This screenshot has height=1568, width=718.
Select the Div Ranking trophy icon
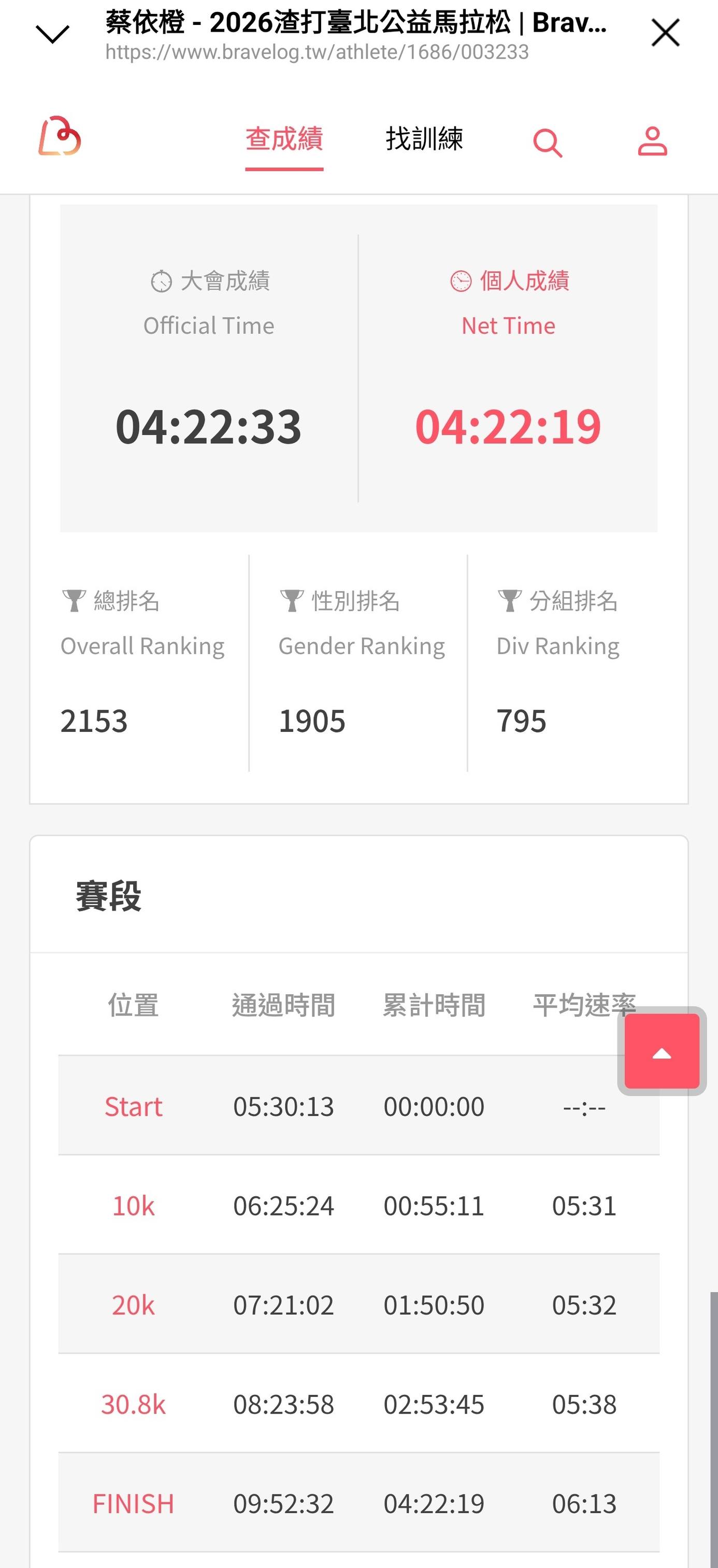point(509,600)
